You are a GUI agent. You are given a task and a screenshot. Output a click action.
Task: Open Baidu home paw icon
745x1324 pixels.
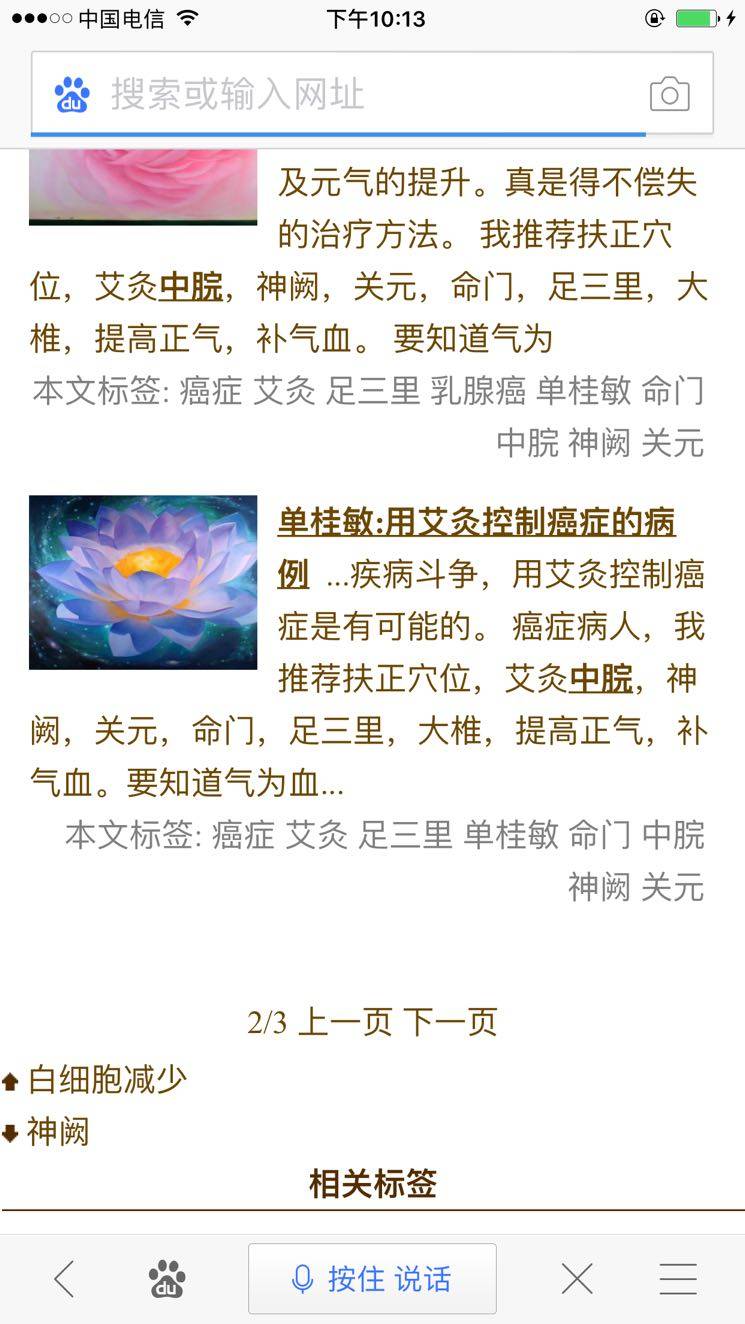167,1279
